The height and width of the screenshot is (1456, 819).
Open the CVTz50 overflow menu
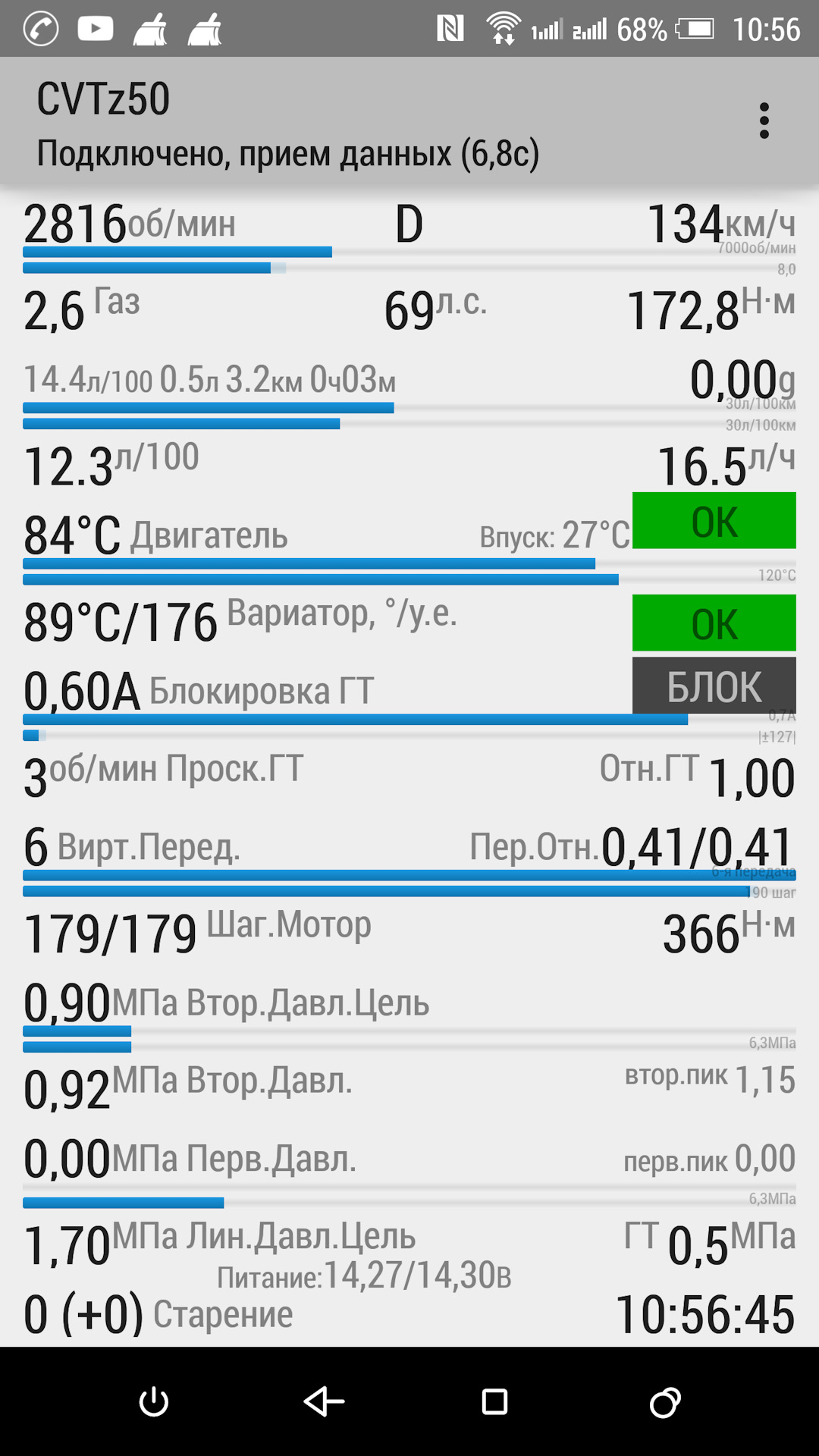[x=764, y=121]
